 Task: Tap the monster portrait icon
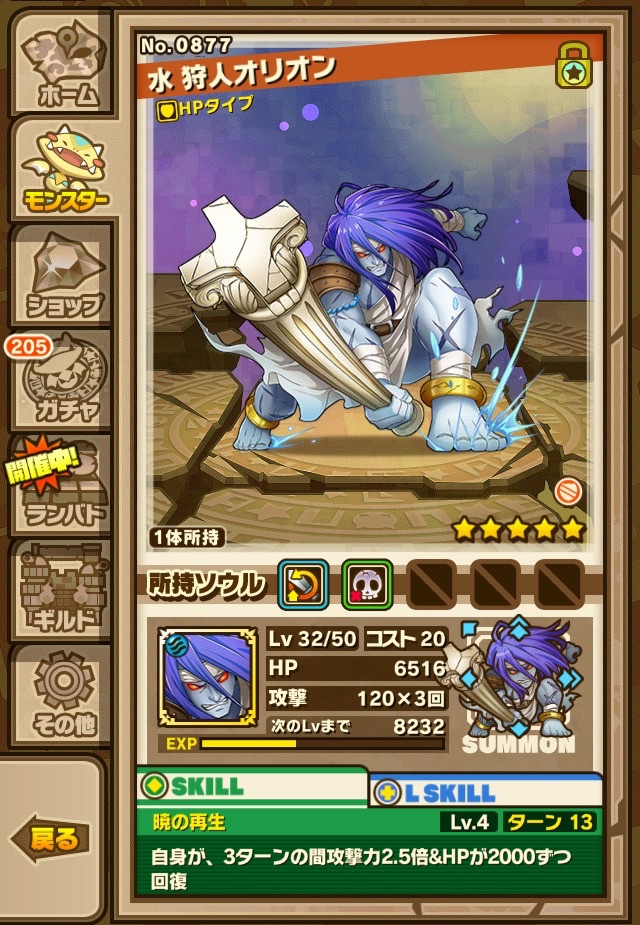tap(207, 677)
